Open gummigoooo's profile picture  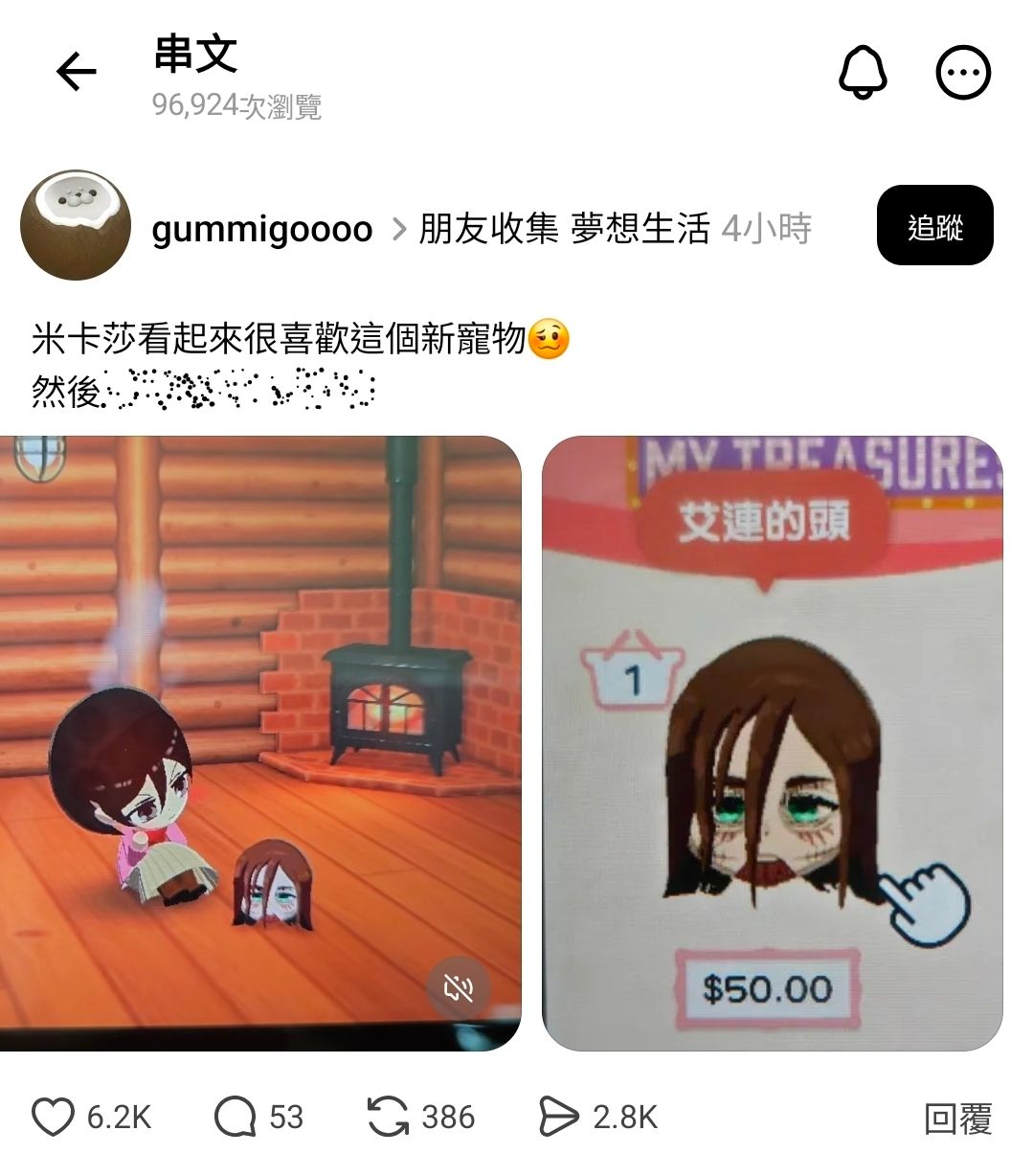pyautogui.click(x=75, y=226)
